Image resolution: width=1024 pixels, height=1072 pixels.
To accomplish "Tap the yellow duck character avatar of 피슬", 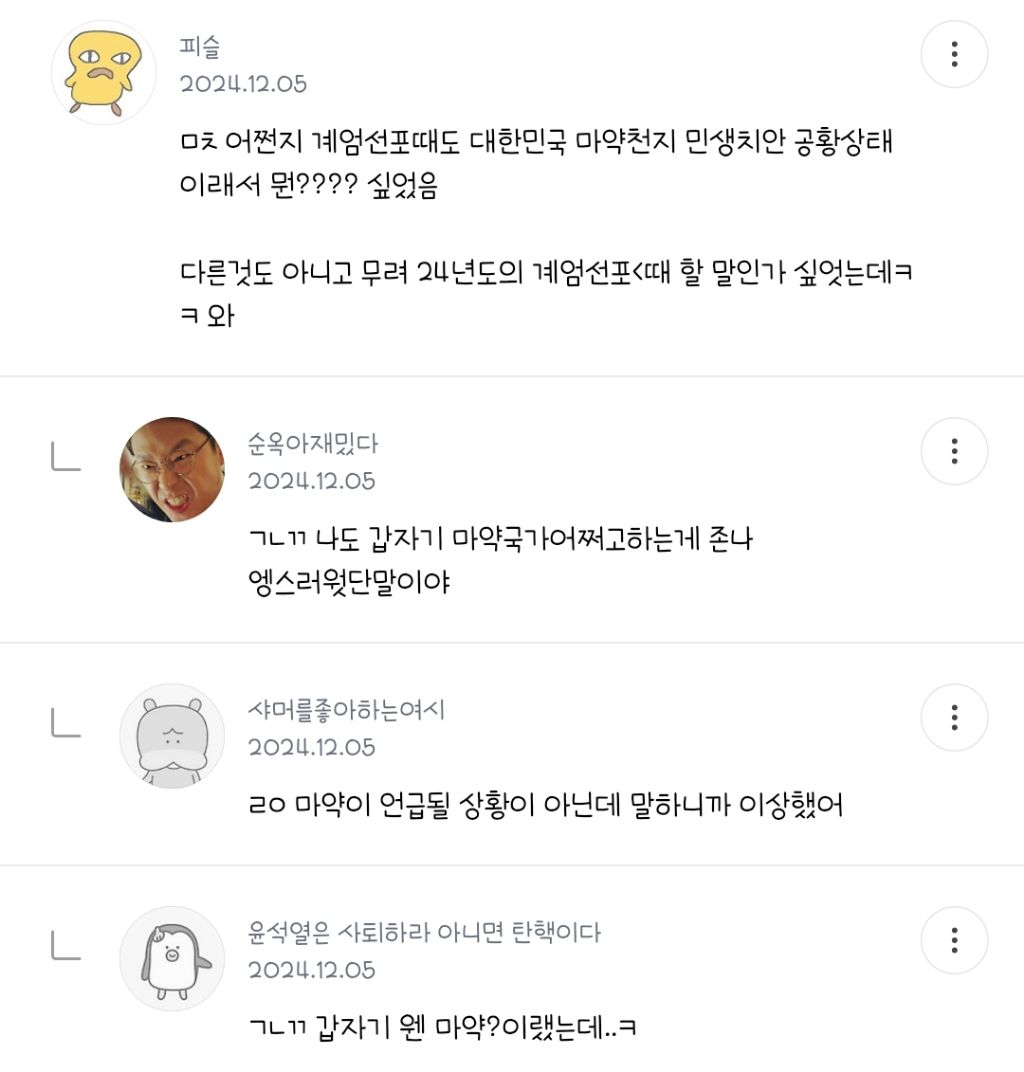I will click(x=103, y=69).
